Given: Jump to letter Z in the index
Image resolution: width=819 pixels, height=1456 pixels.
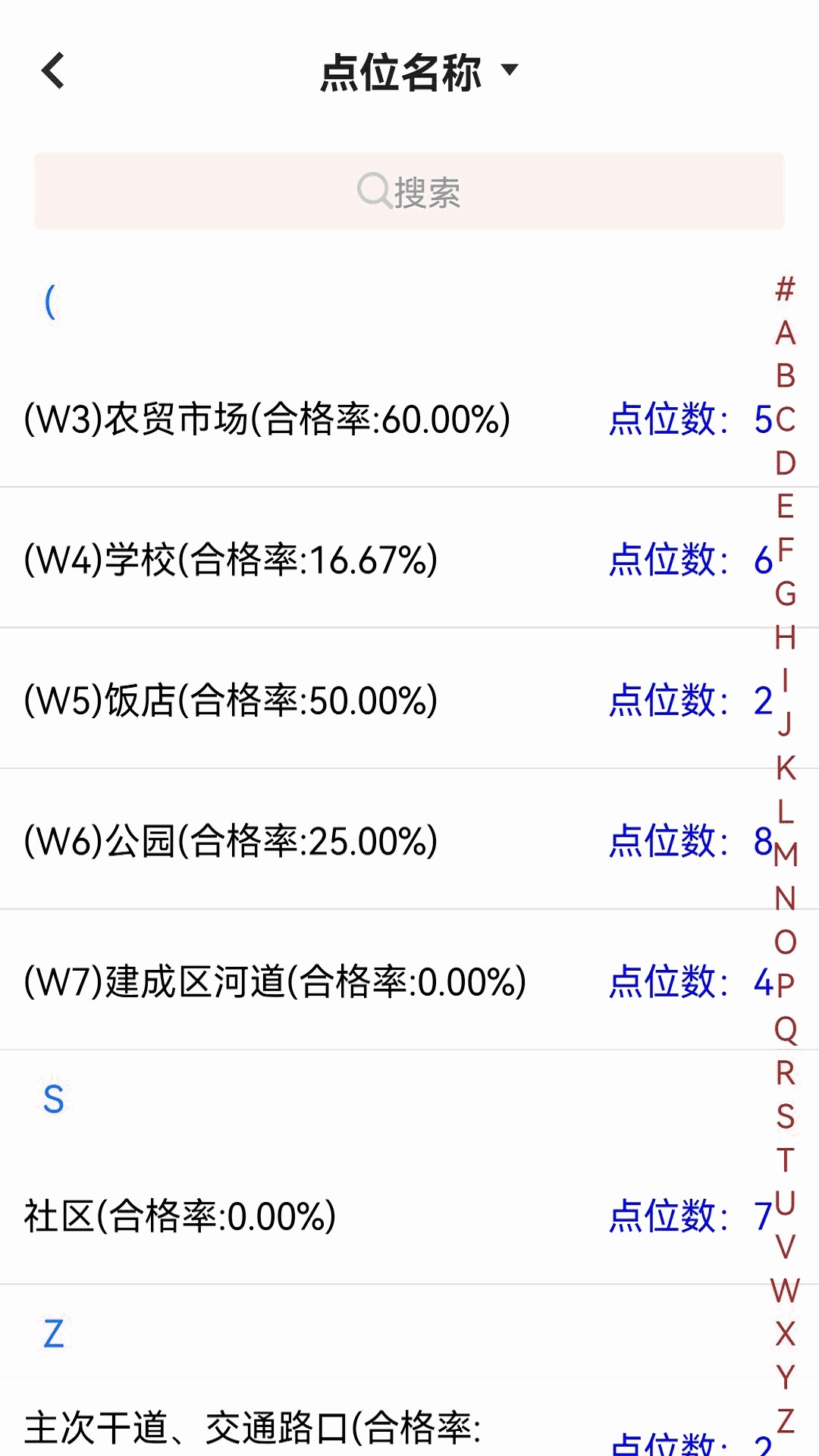Looking at the screenshot, I should coord(786,1420).
